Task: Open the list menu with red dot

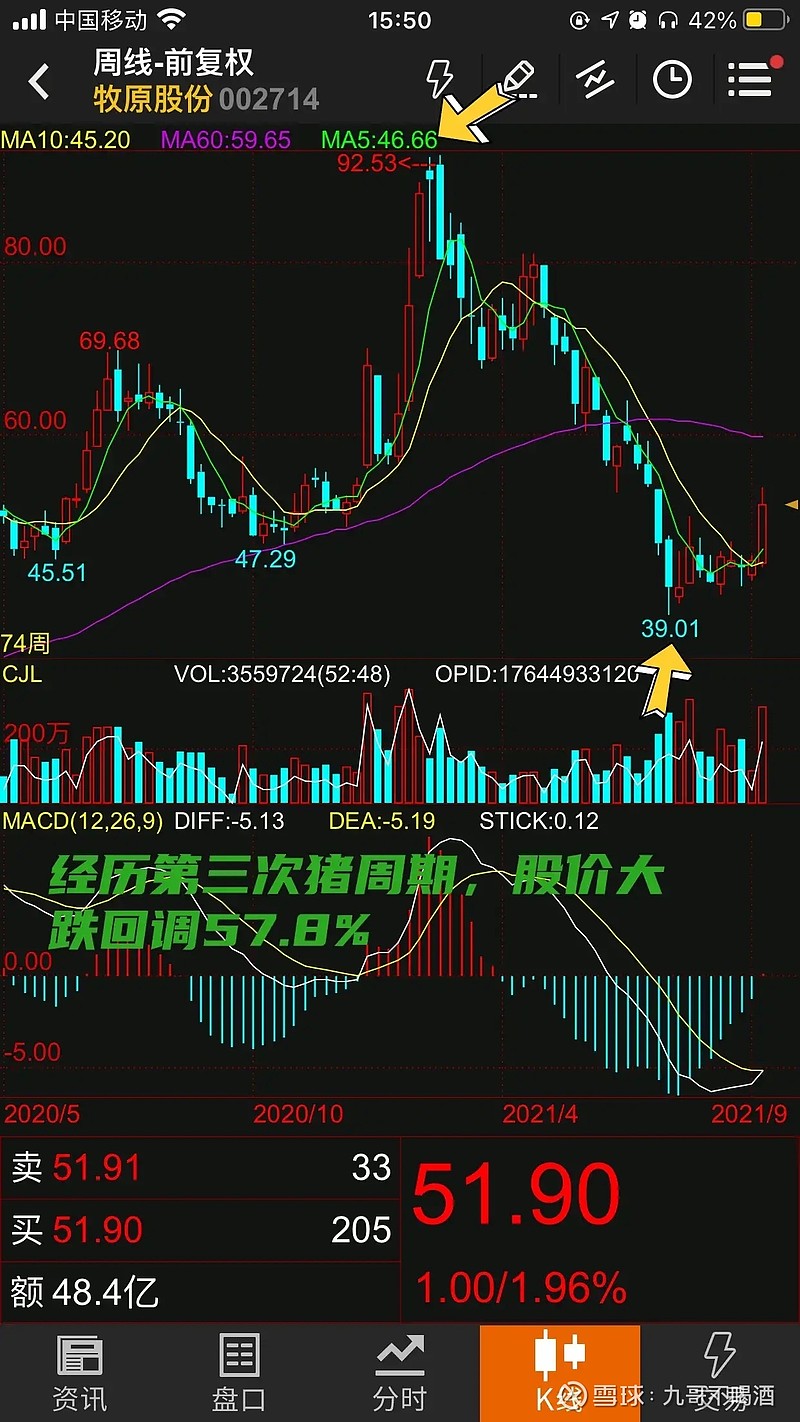Action: (x=752, y=78)
